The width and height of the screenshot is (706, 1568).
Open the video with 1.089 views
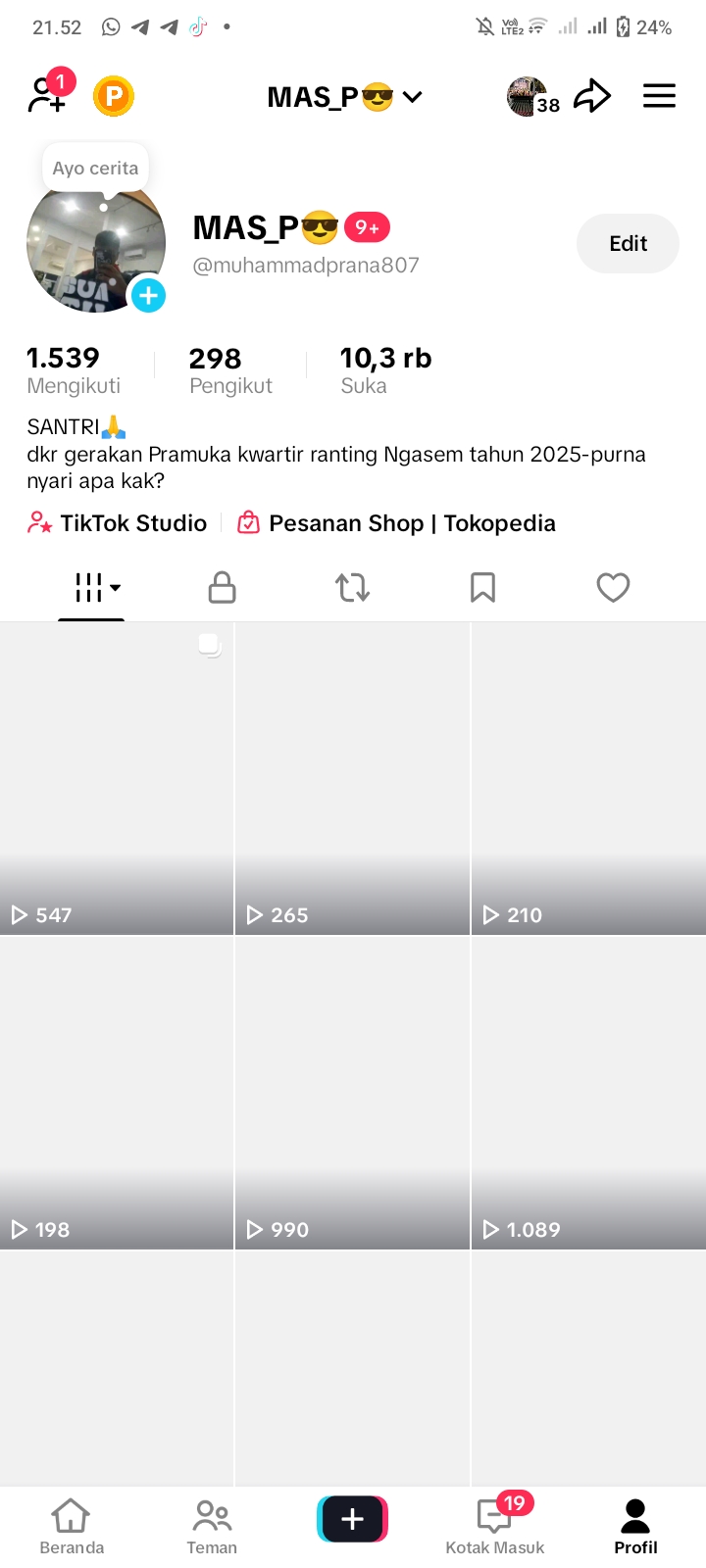(x=588, y=1093)
